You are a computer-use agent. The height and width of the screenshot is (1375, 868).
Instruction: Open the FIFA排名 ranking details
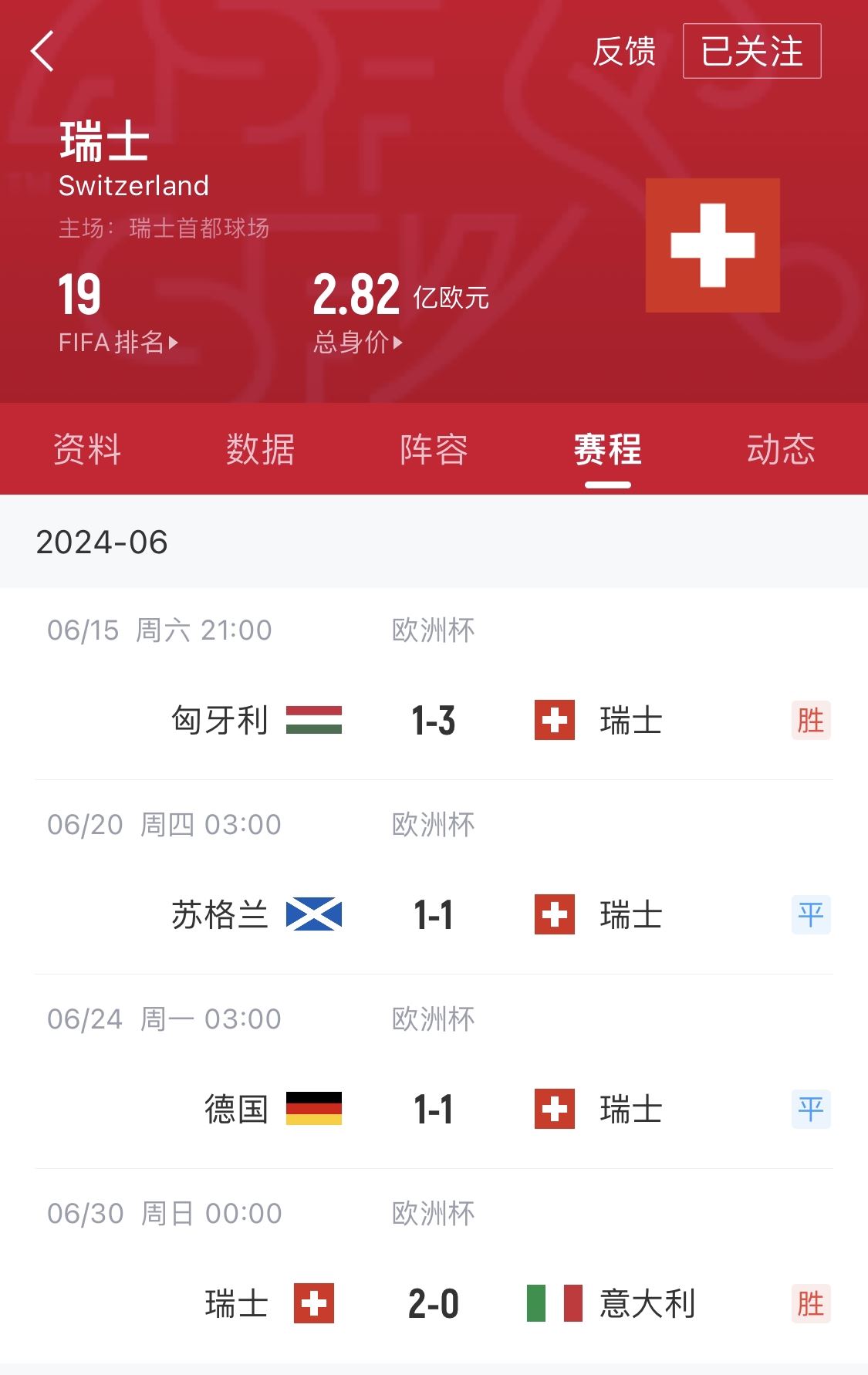click(x=118, y=342)
